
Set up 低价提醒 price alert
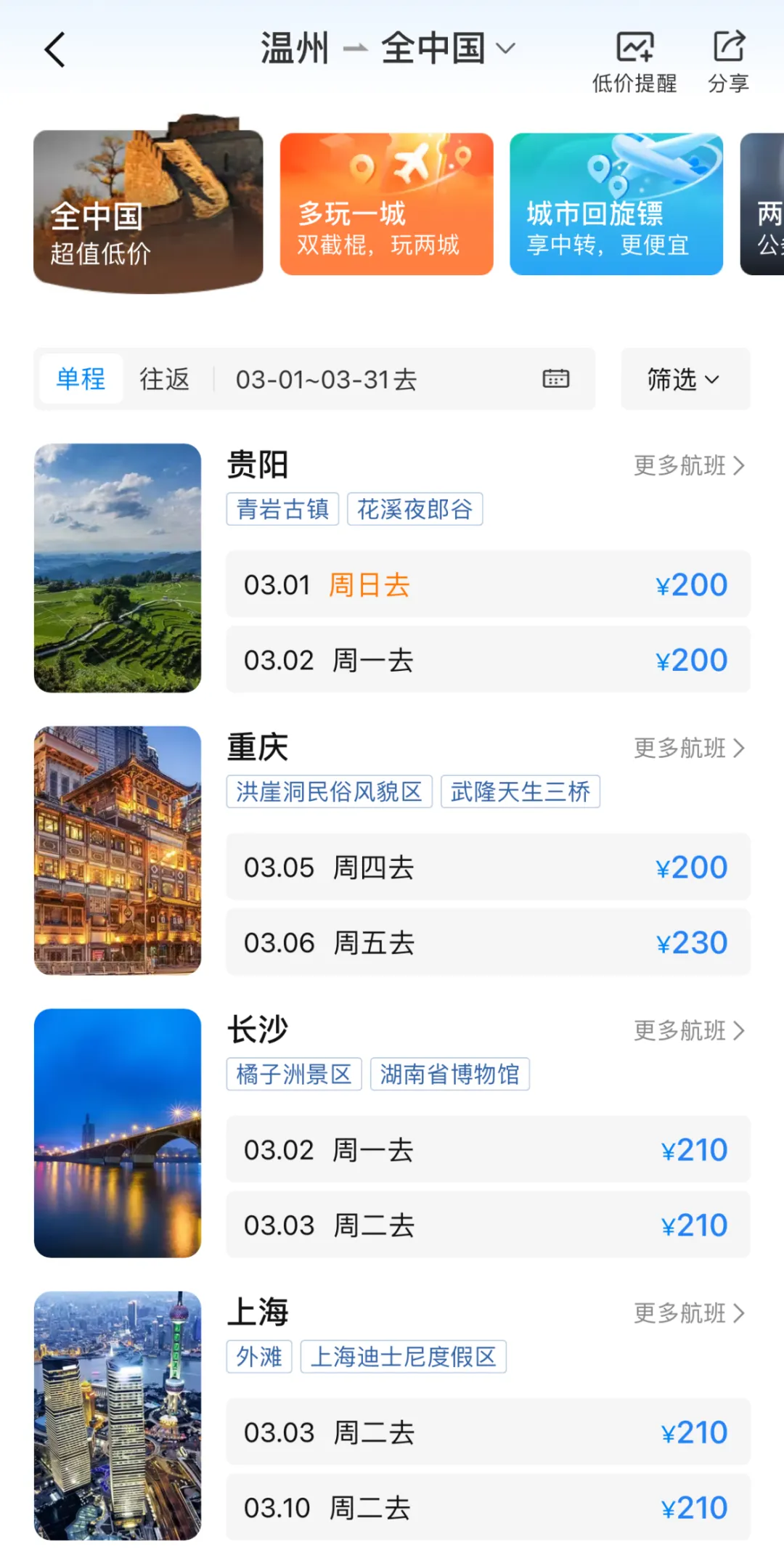[634, 62]
